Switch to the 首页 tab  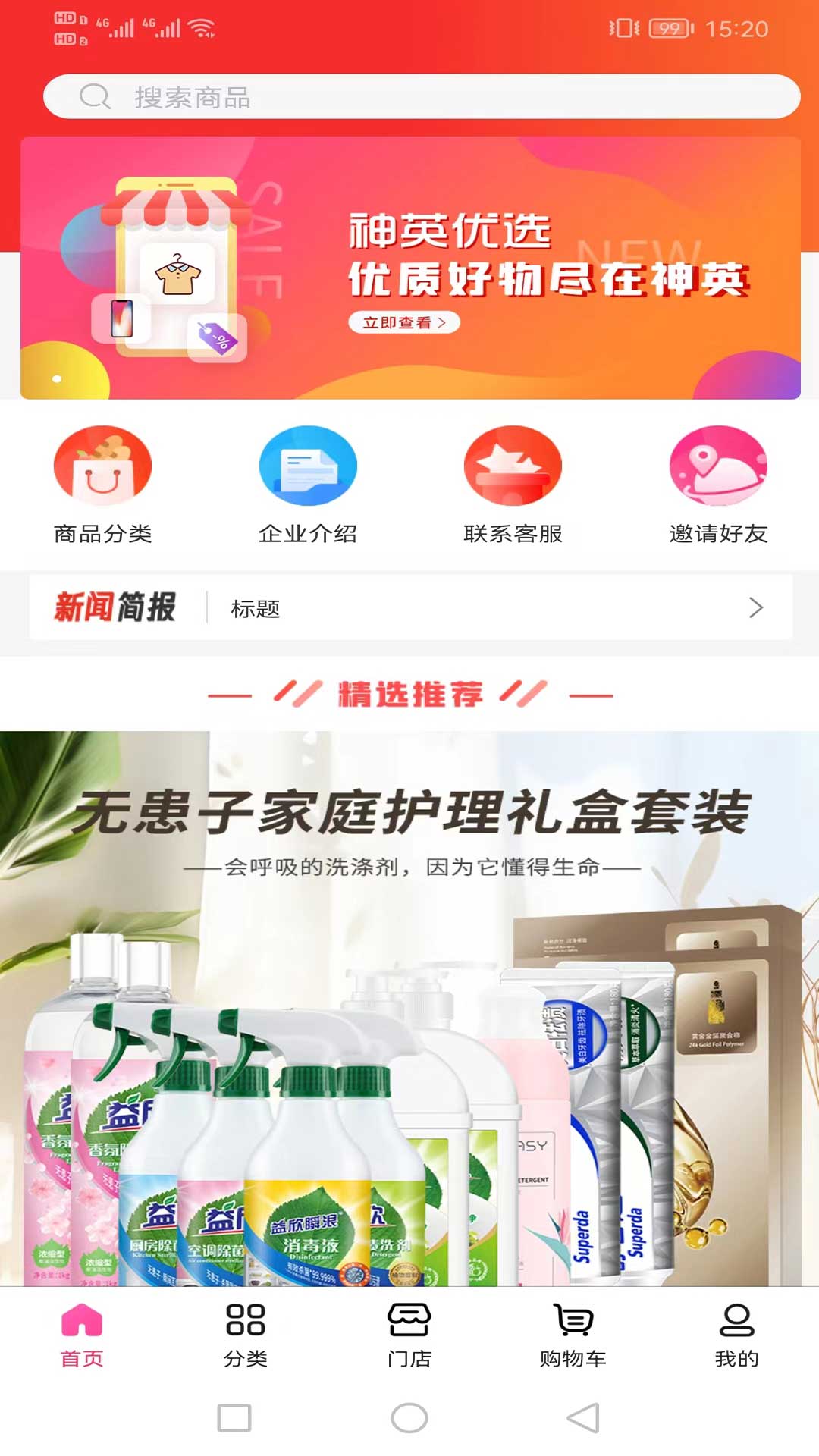(x=82, y=1336)
